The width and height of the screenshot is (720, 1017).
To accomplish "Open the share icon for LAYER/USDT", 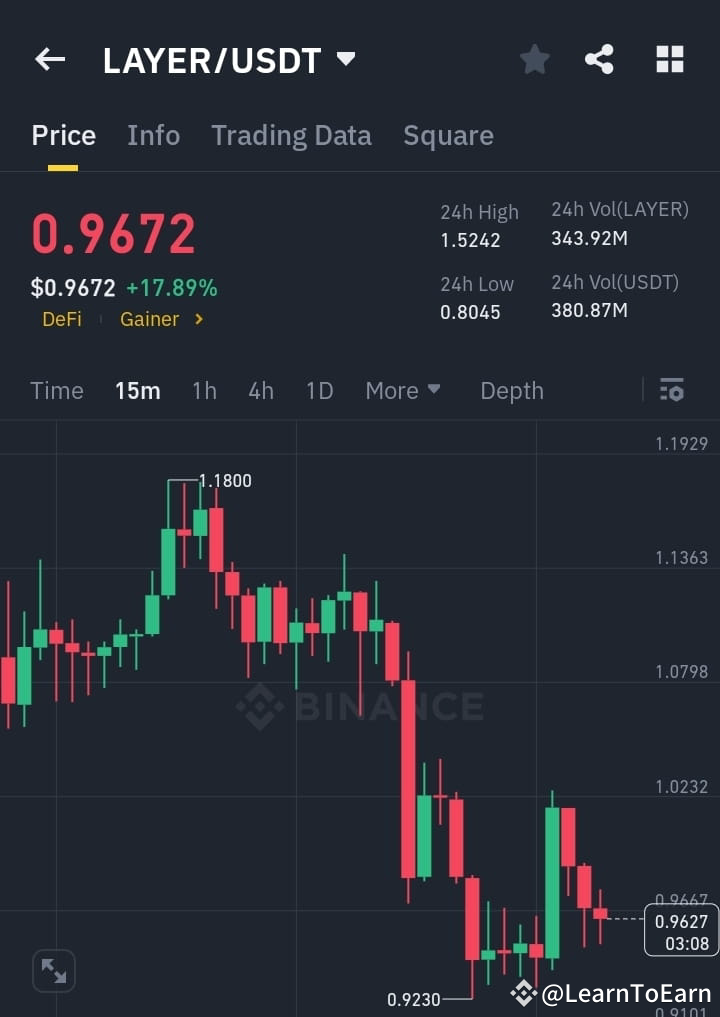I will pos(600,59).
